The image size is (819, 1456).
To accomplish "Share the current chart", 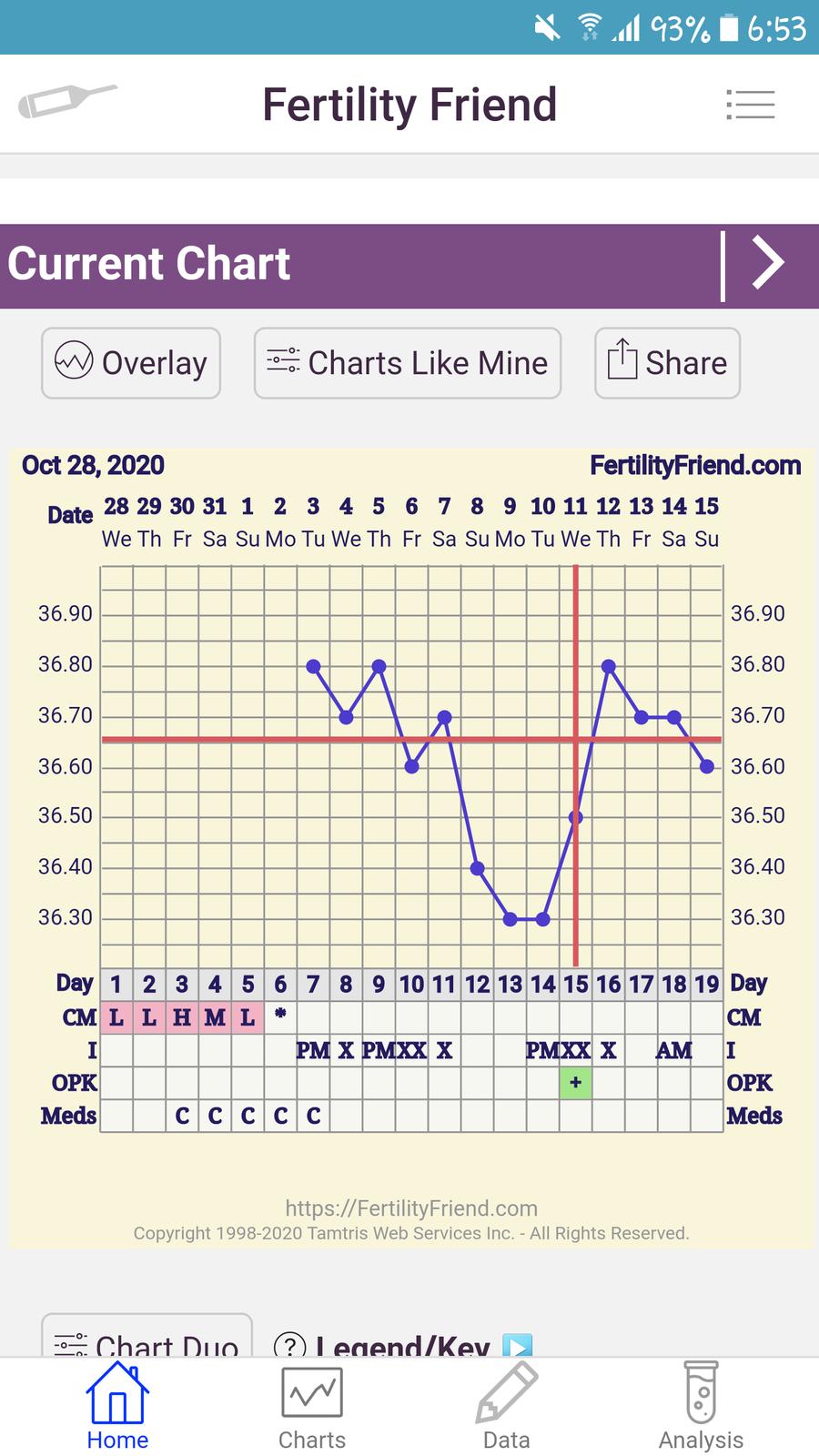I will click(667, 363).
